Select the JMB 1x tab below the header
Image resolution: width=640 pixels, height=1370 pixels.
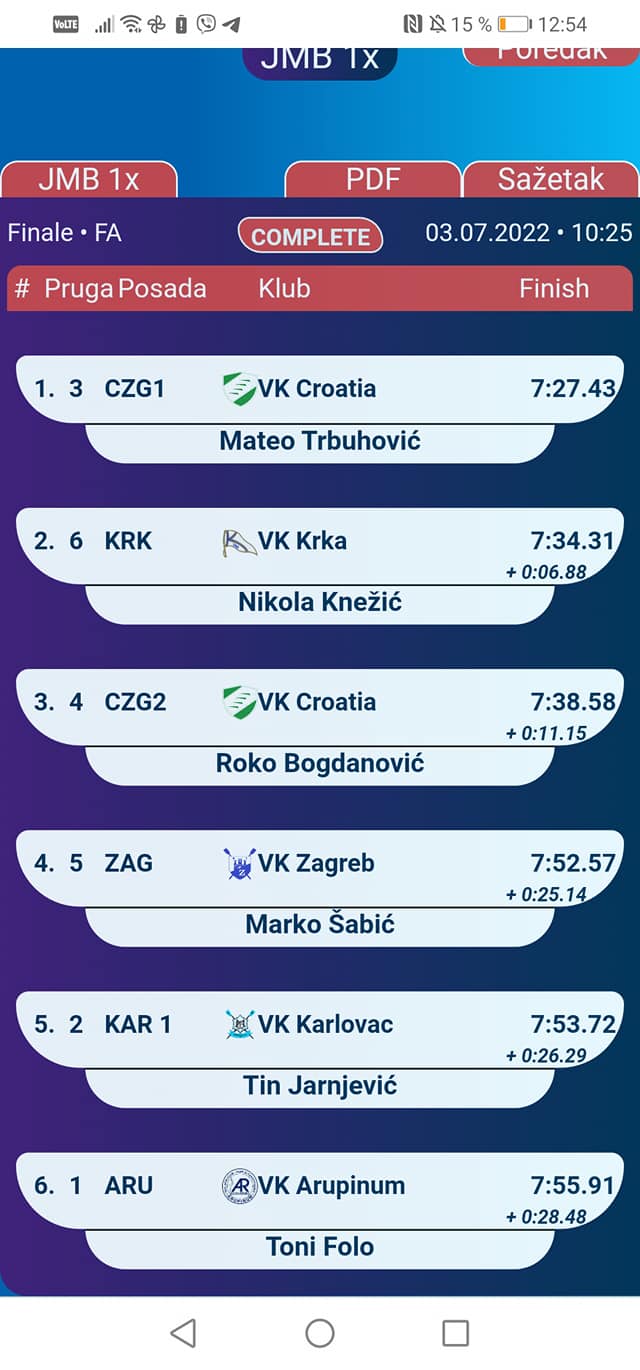89,180
